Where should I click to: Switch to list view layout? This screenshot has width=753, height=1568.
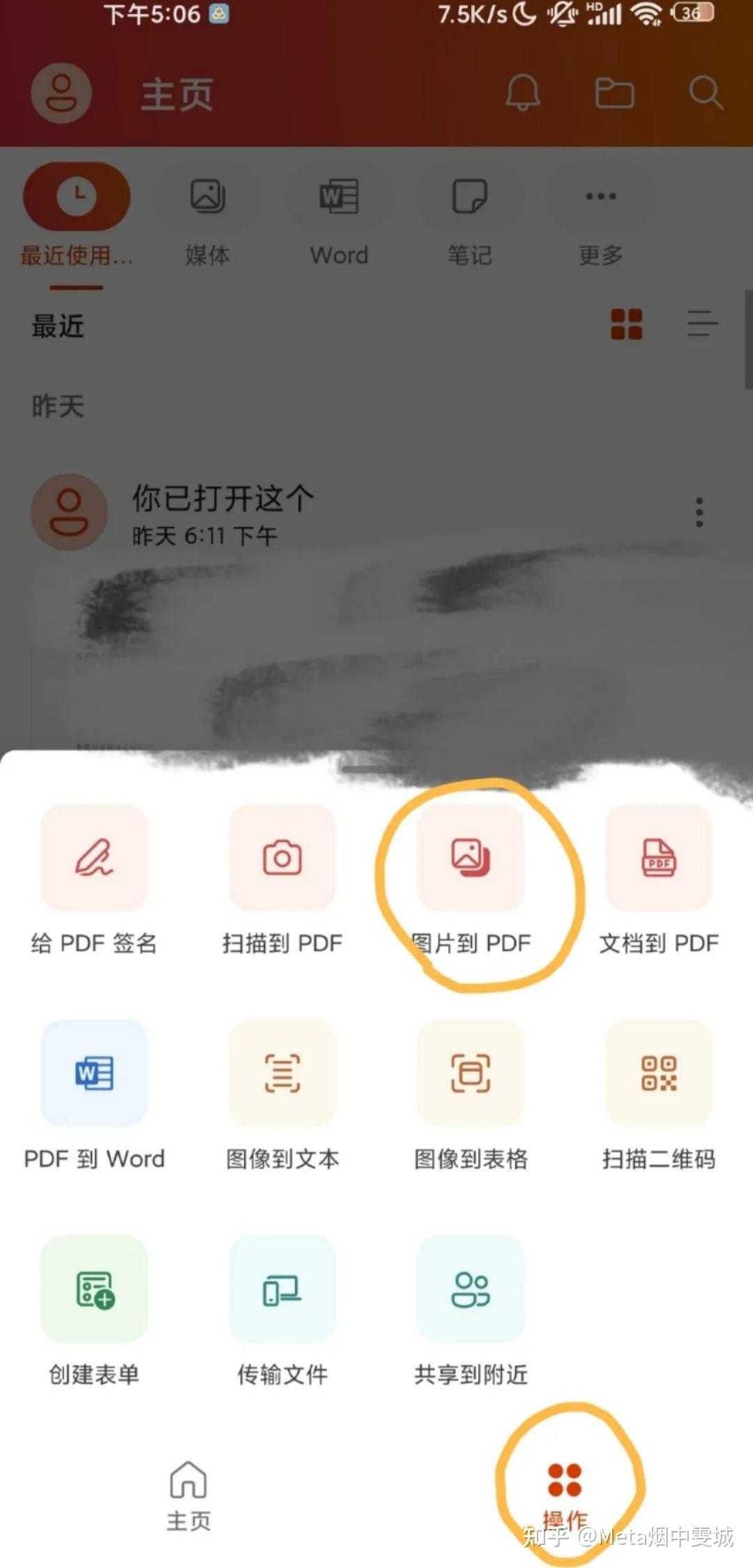coord(702,324)
